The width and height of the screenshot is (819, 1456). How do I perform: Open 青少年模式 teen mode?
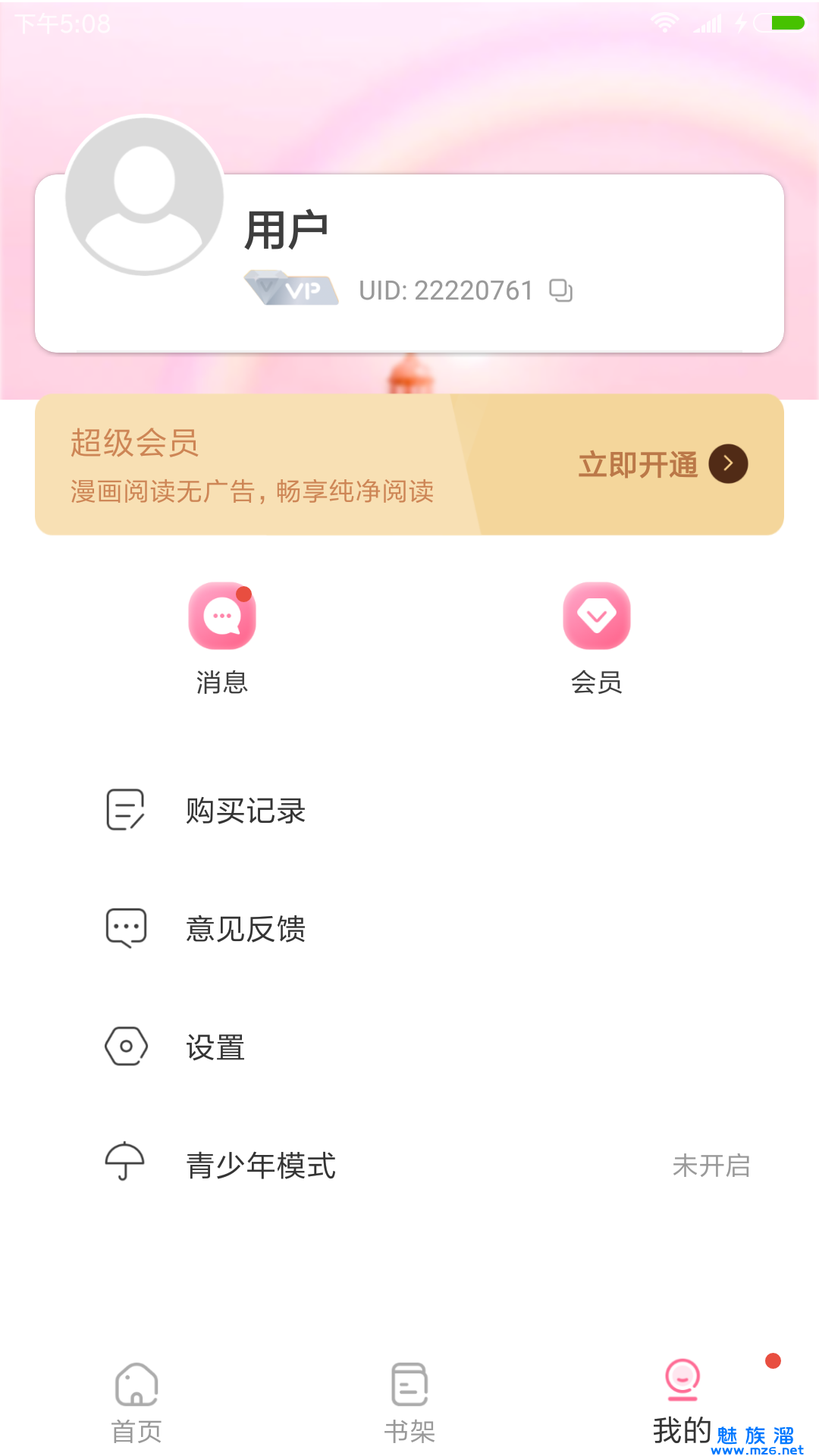[x=261, y=1166]
